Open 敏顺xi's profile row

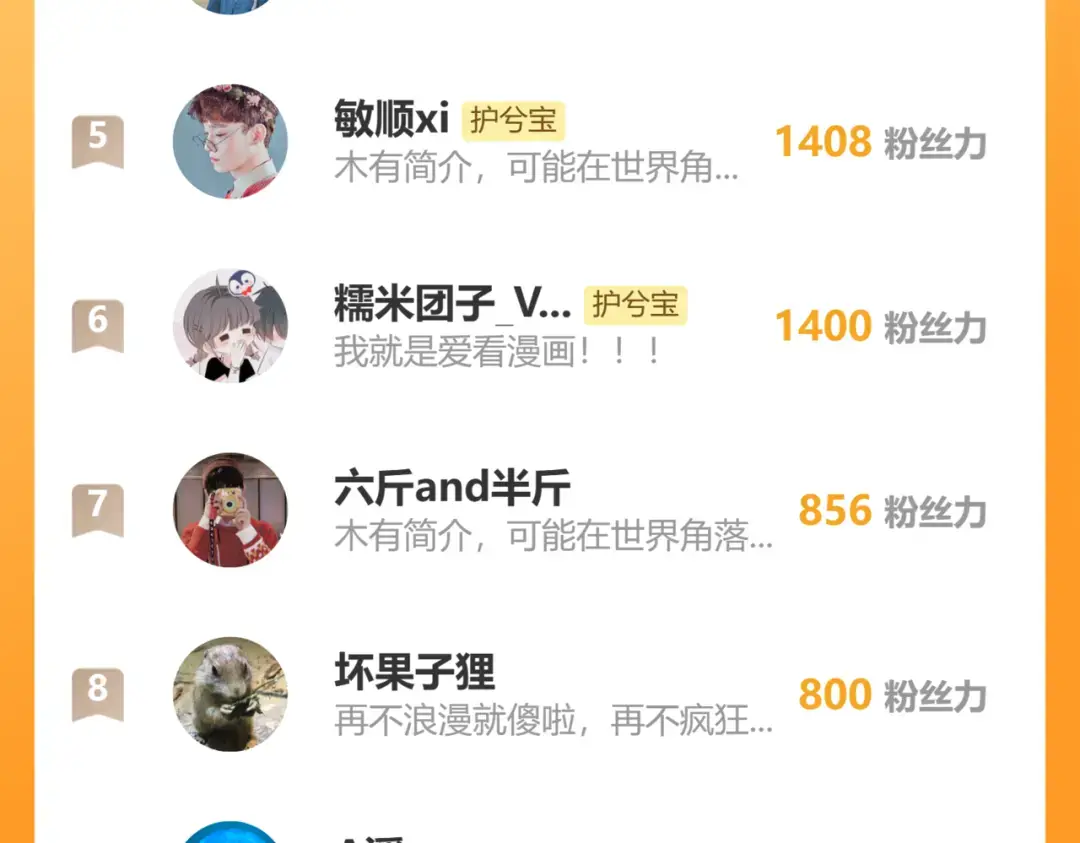coord(540,142)
